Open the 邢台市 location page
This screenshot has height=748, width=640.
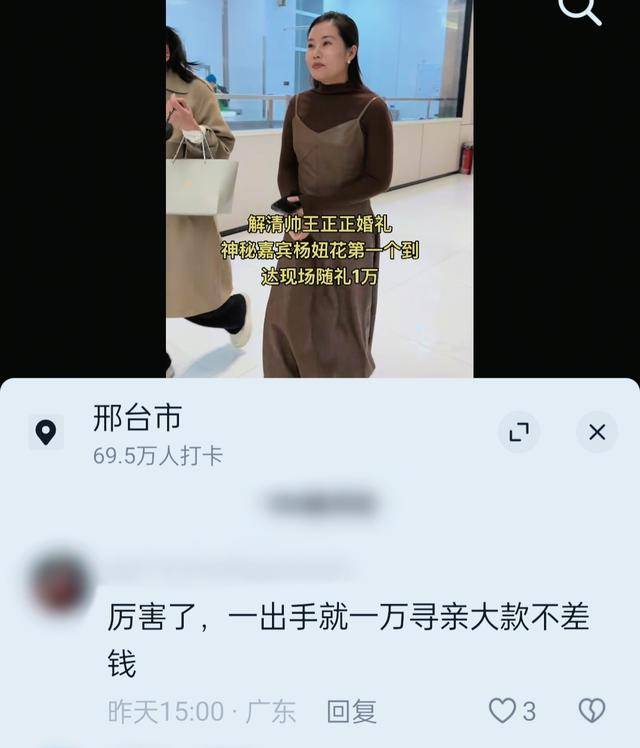click(137, 418)
